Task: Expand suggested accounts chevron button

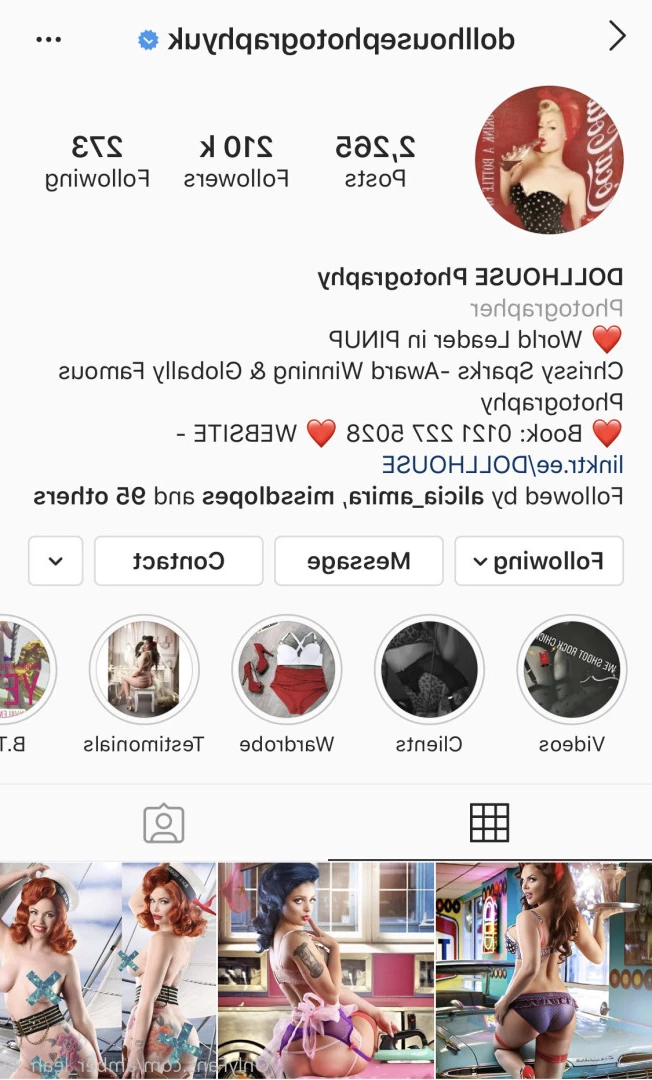Action: tap(56, 561)
